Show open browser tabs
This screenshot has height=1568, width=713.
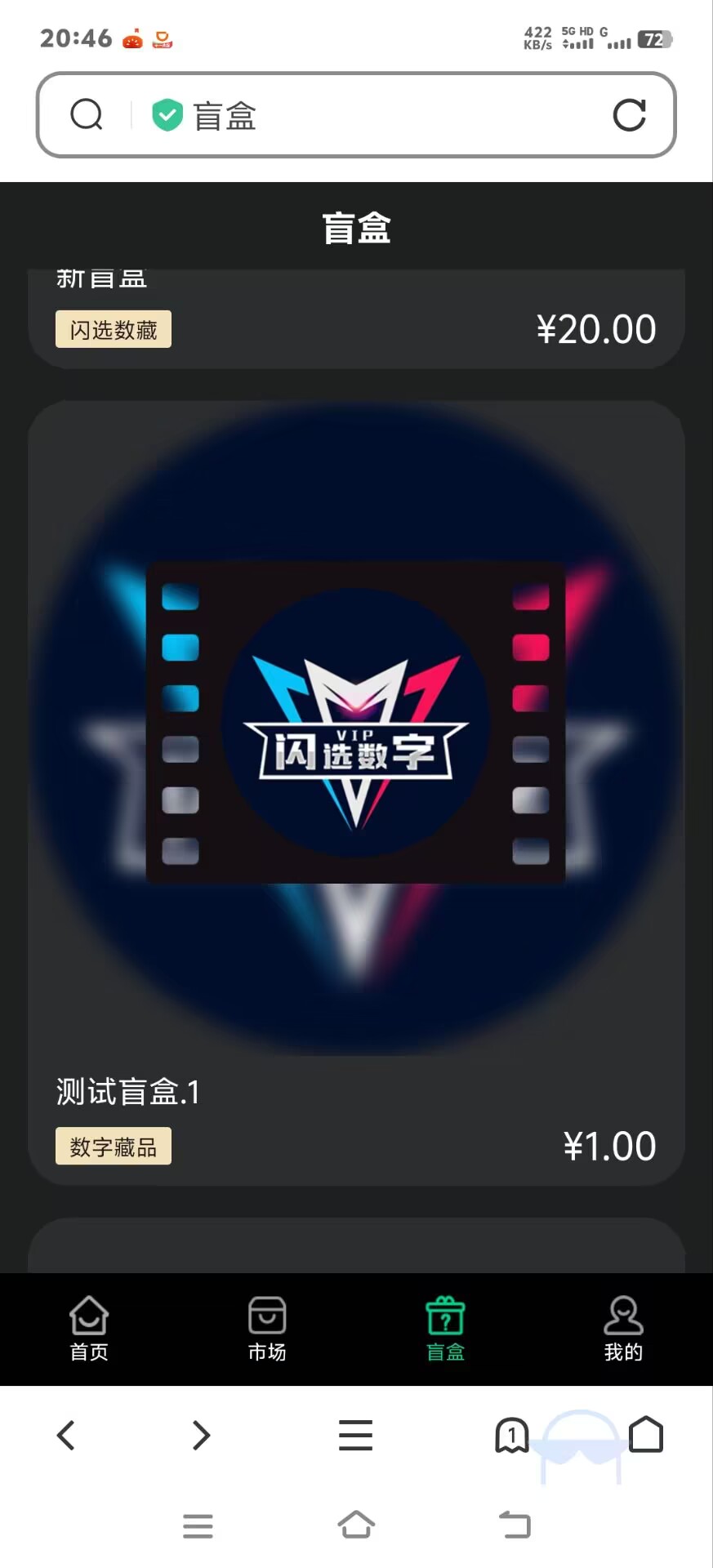coord(512,1435)
